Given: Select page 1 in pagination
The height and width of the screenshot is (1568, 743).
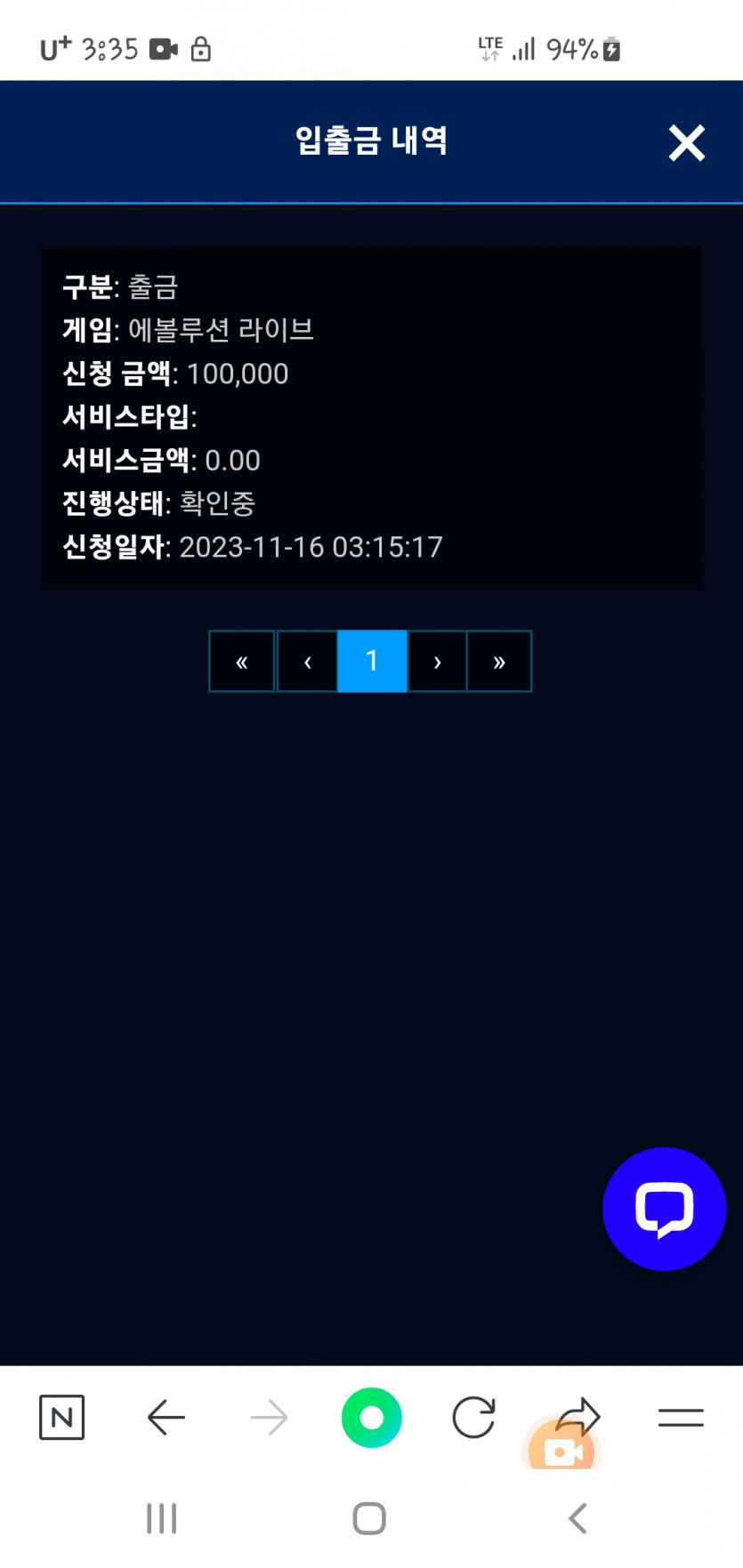Looking at the screenshot, I should point(372,661).
